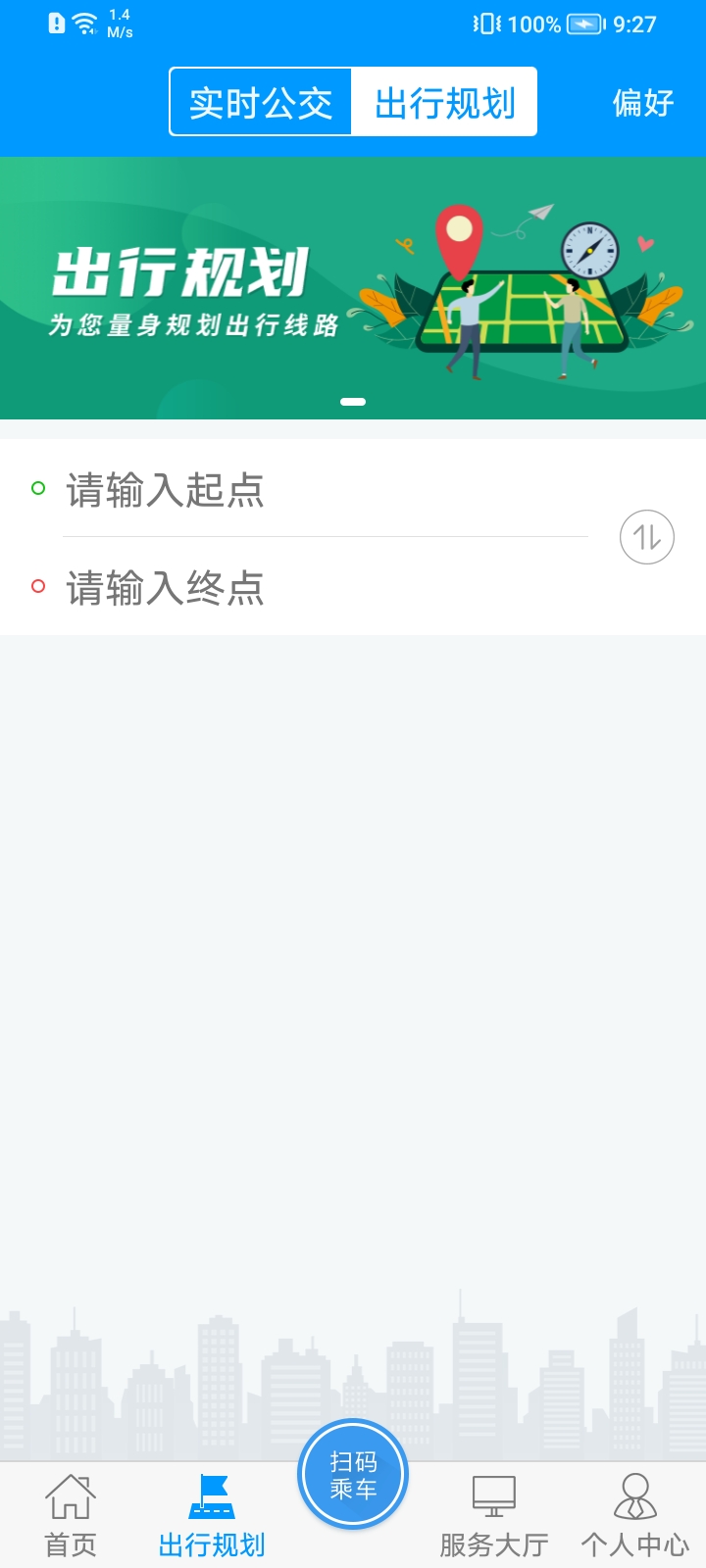Tap the battery indicator in status bar
This screenshot has height=1568, width=706.
coord(584,24)
